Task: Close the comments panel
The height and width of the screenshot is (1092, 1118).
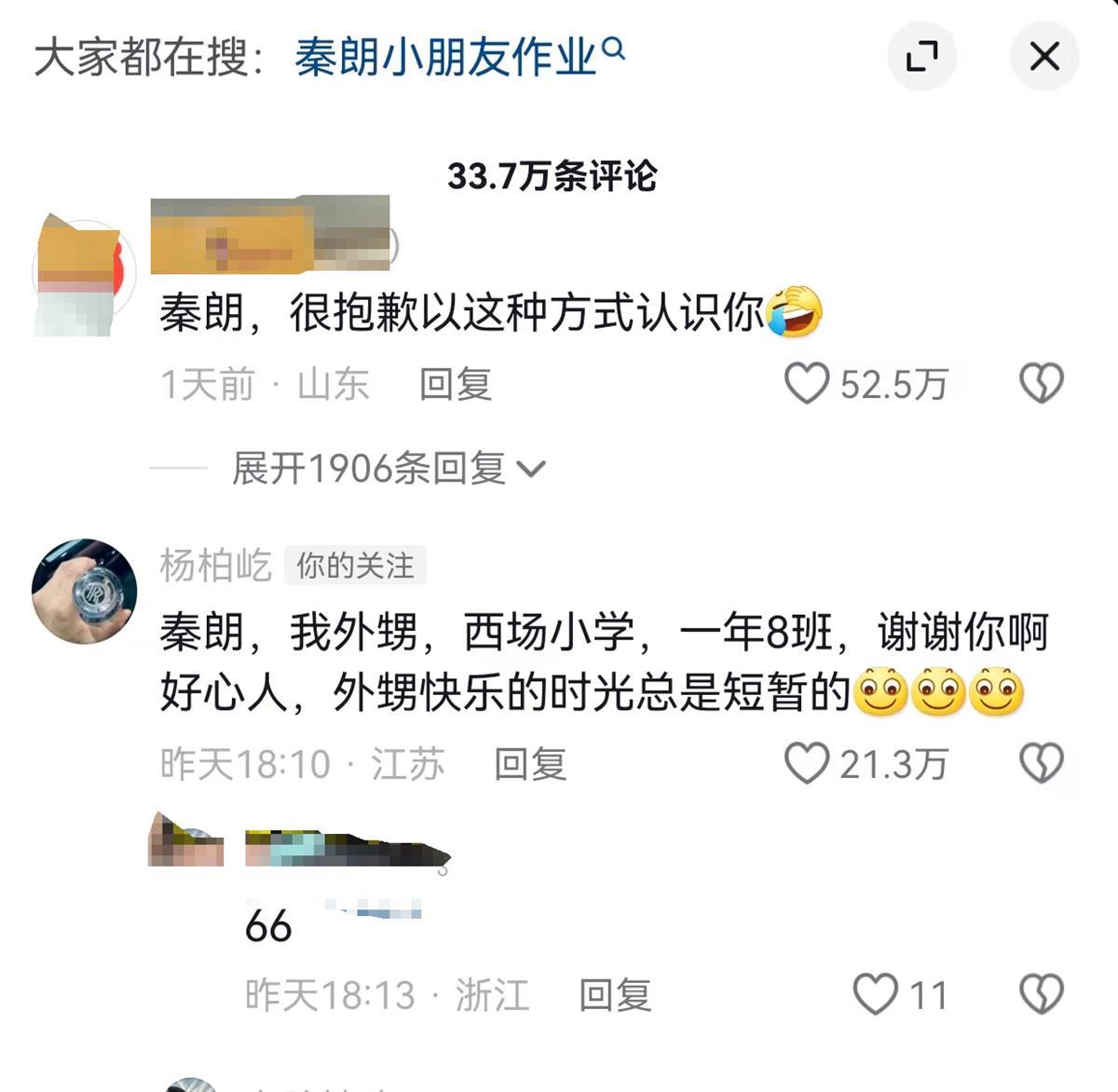Action: [1044, 57]
